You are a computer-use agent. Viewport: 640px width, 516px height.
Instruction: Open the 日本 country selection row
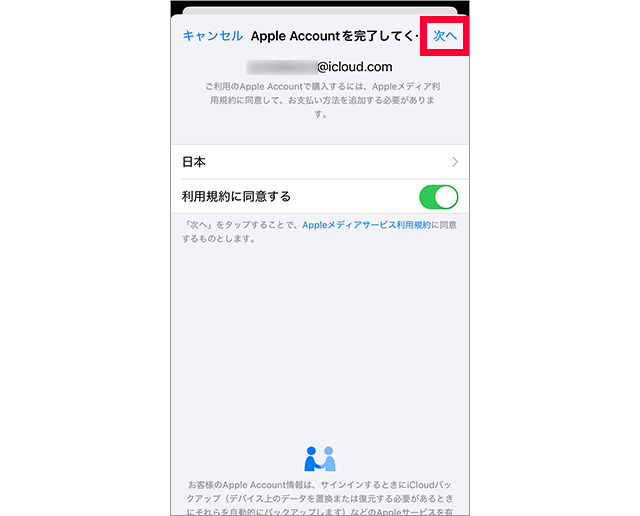click(319, 161)
